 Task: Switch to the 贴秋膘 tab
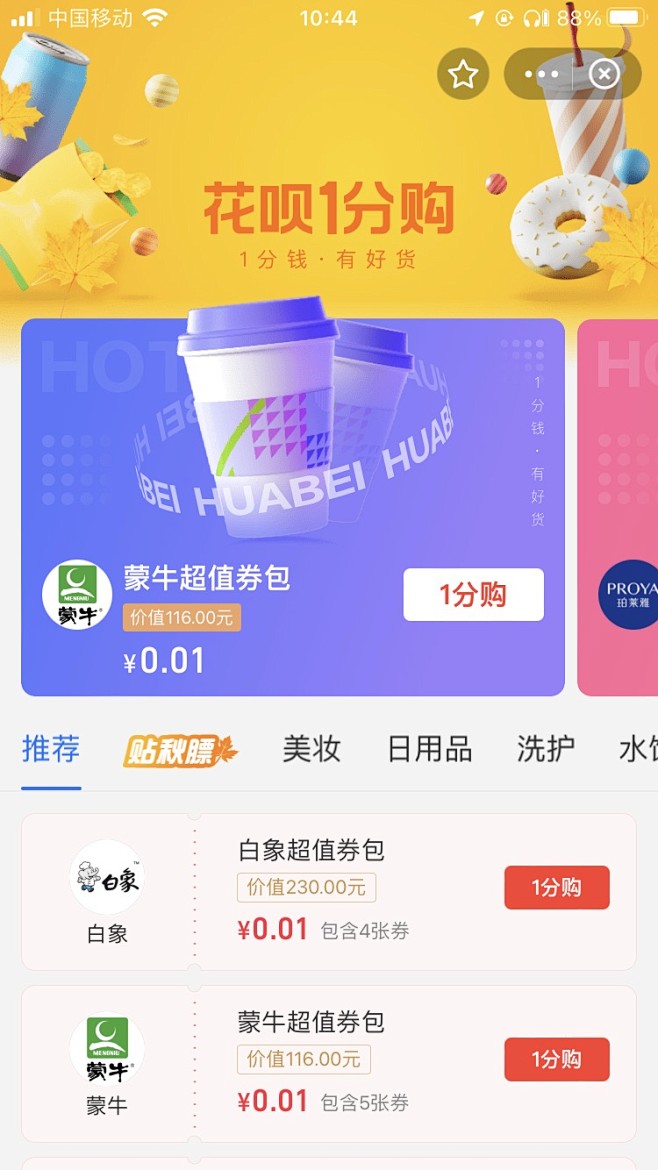click(x=180, y=750)
